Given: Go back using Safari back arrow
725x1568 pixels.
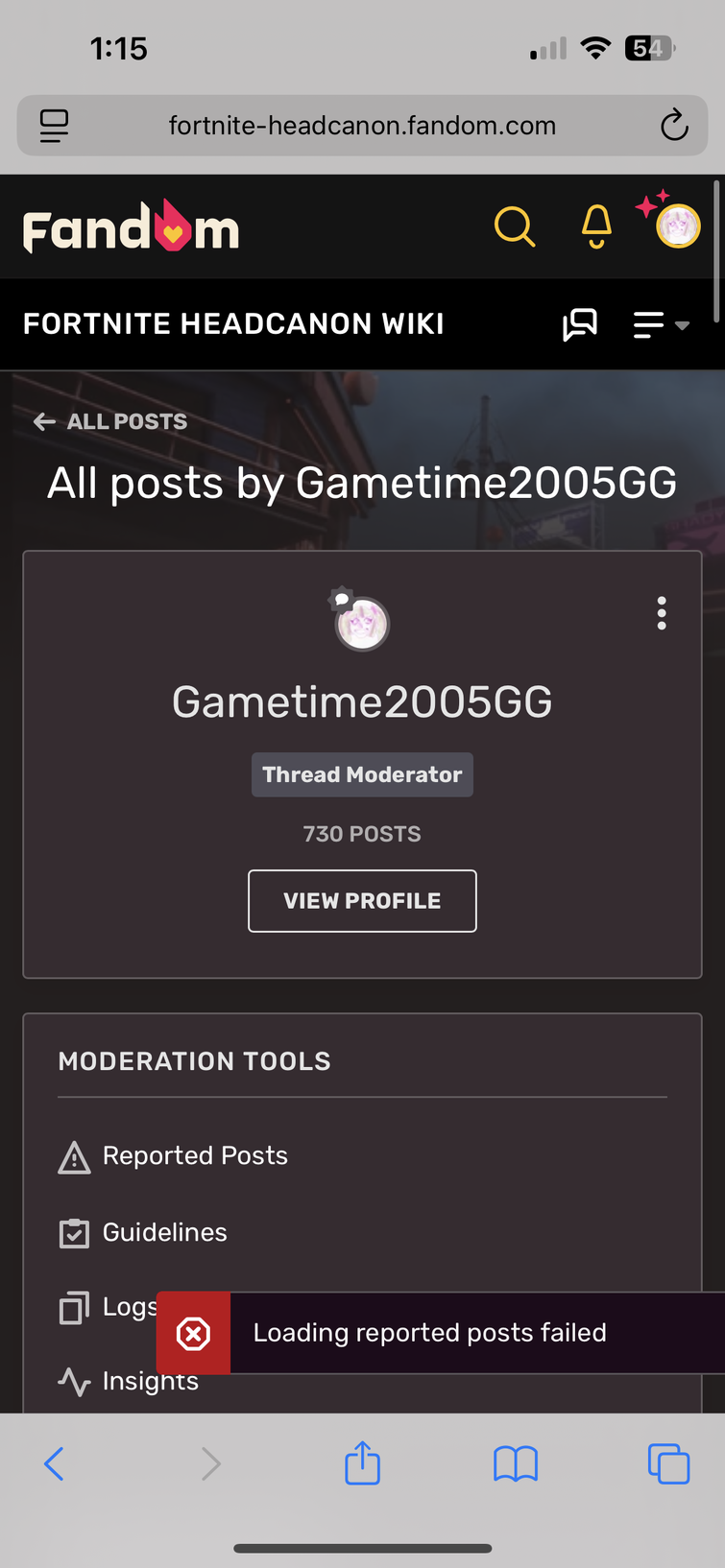Looking at the screenshot, I should point(55,1464).
